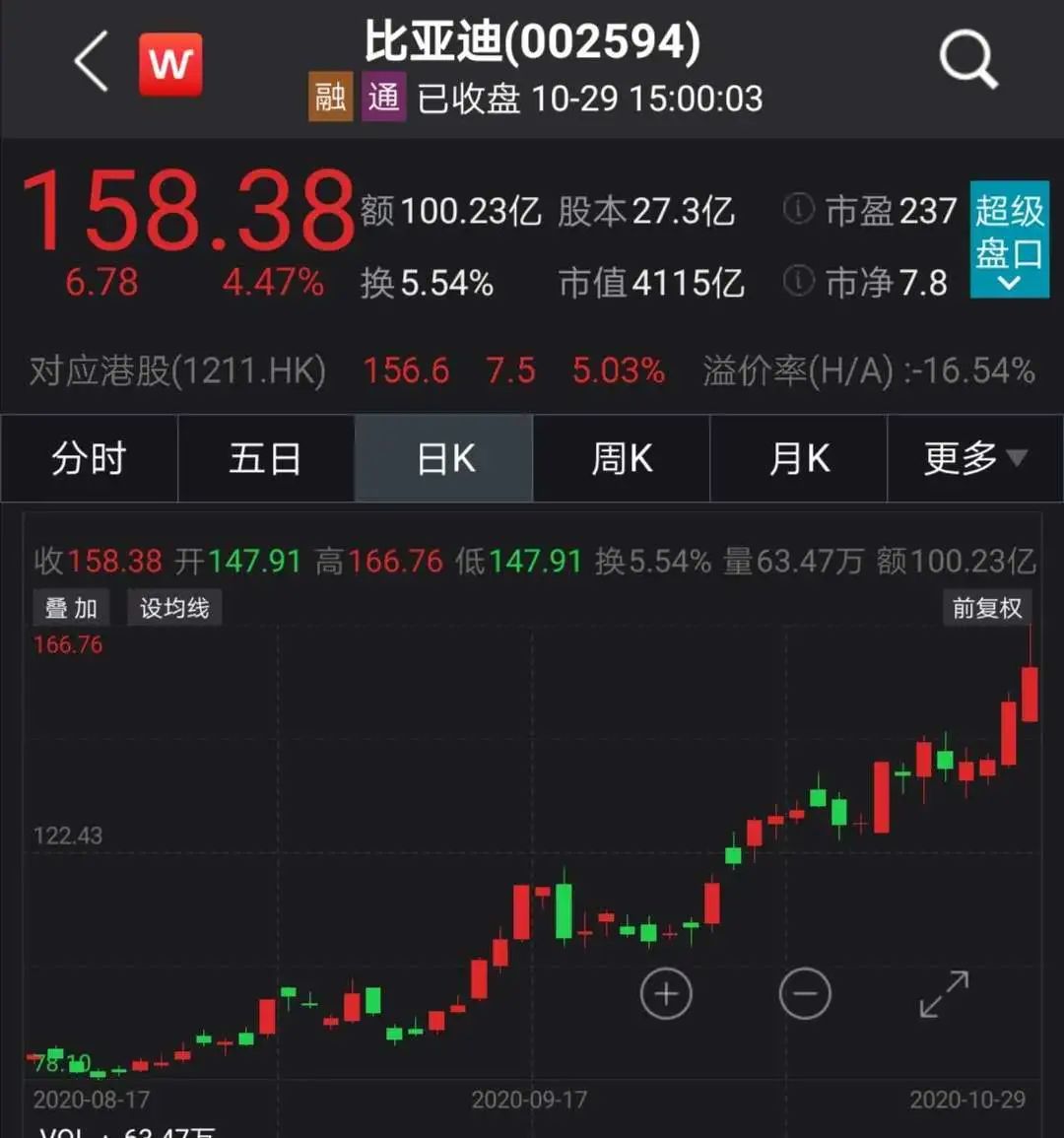Change the 前复权 adjustment mode

click(x=987, y=608)
